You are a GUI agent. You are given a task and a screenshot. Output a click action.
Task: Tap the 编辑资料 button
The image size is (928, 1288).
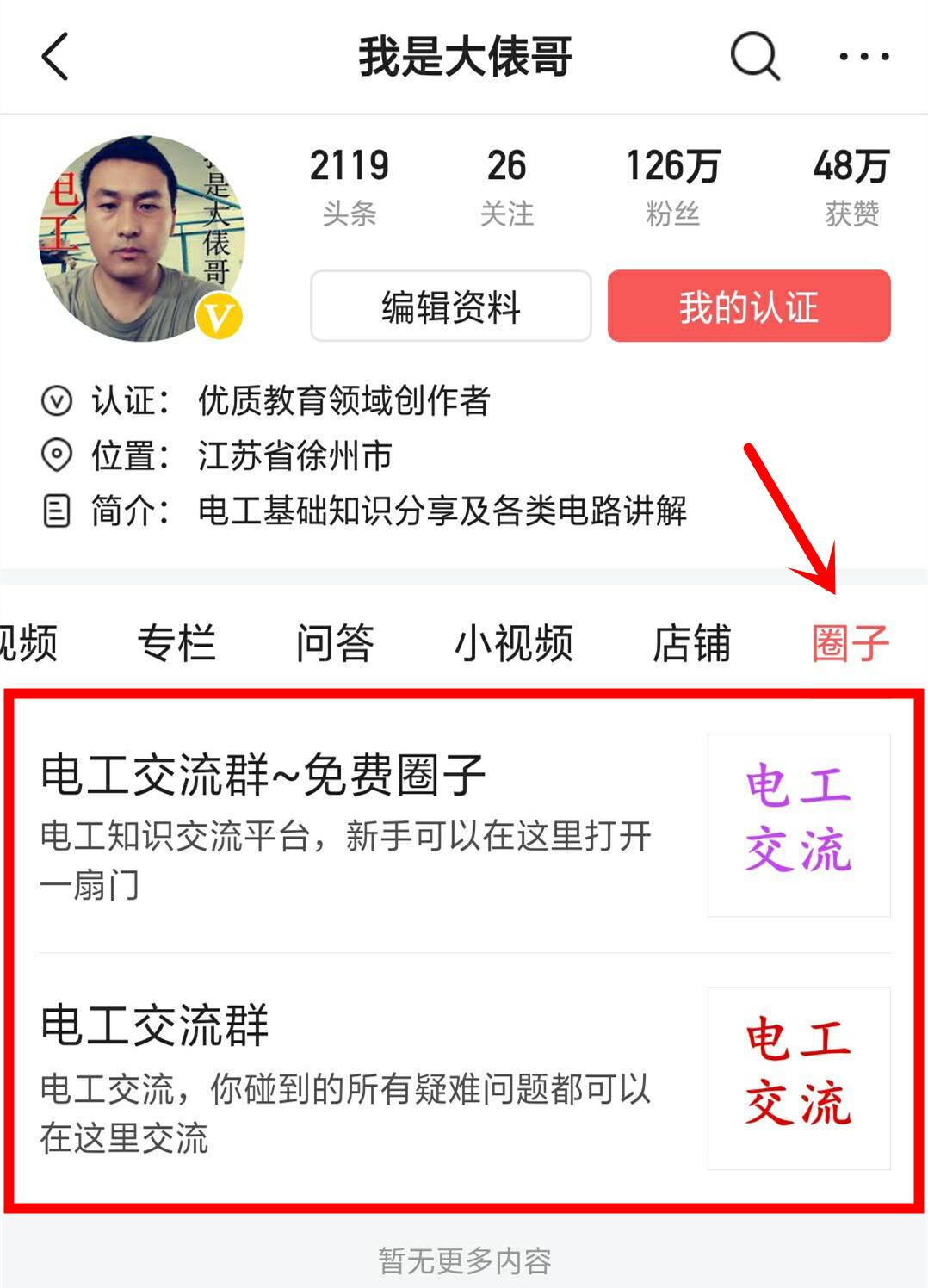pyautogui.click(x=450, y=307)
